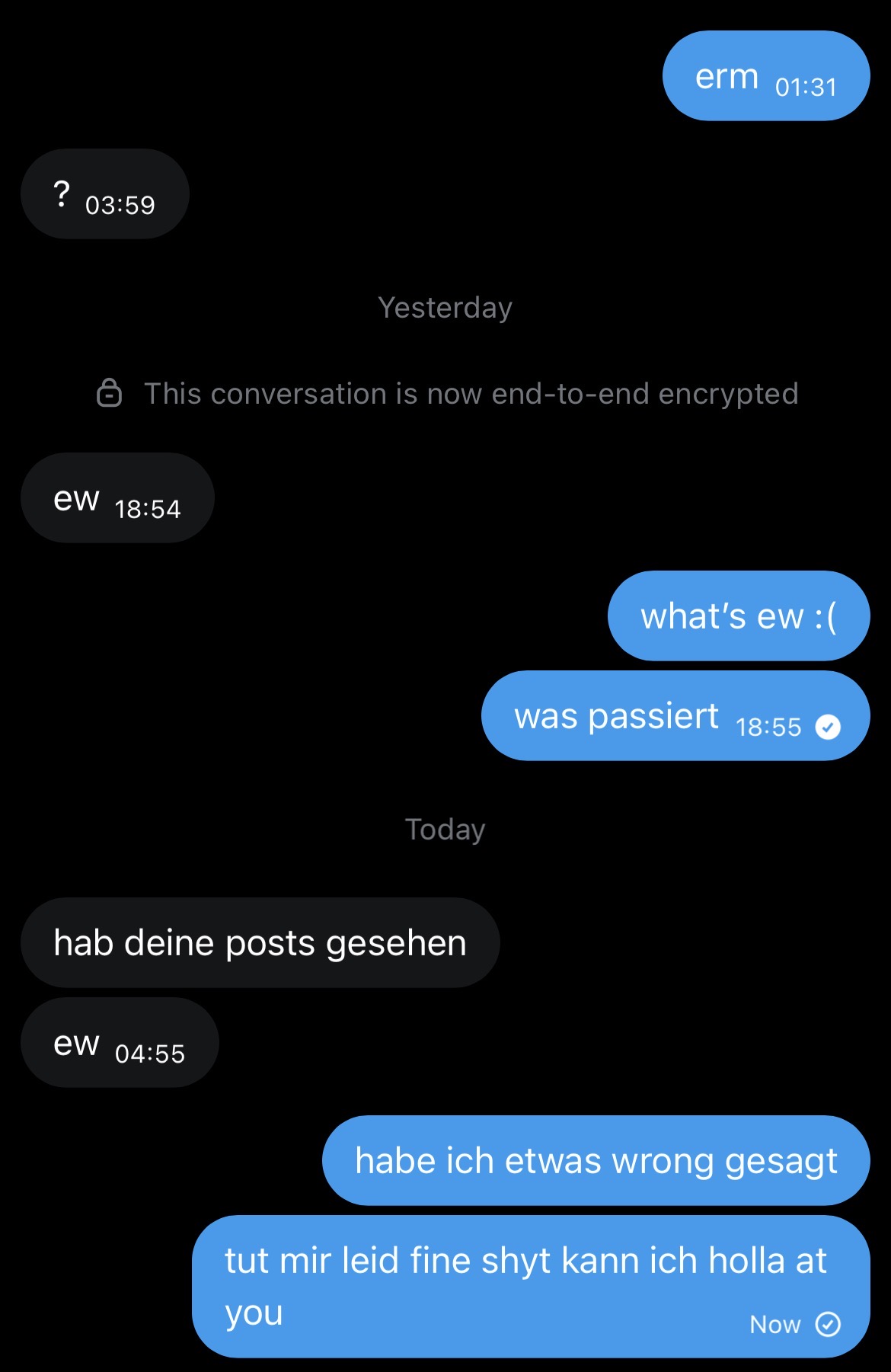Tap the "hab deine posts gesehen" message
891x1372 pixels.
click(x=260, y=943)
